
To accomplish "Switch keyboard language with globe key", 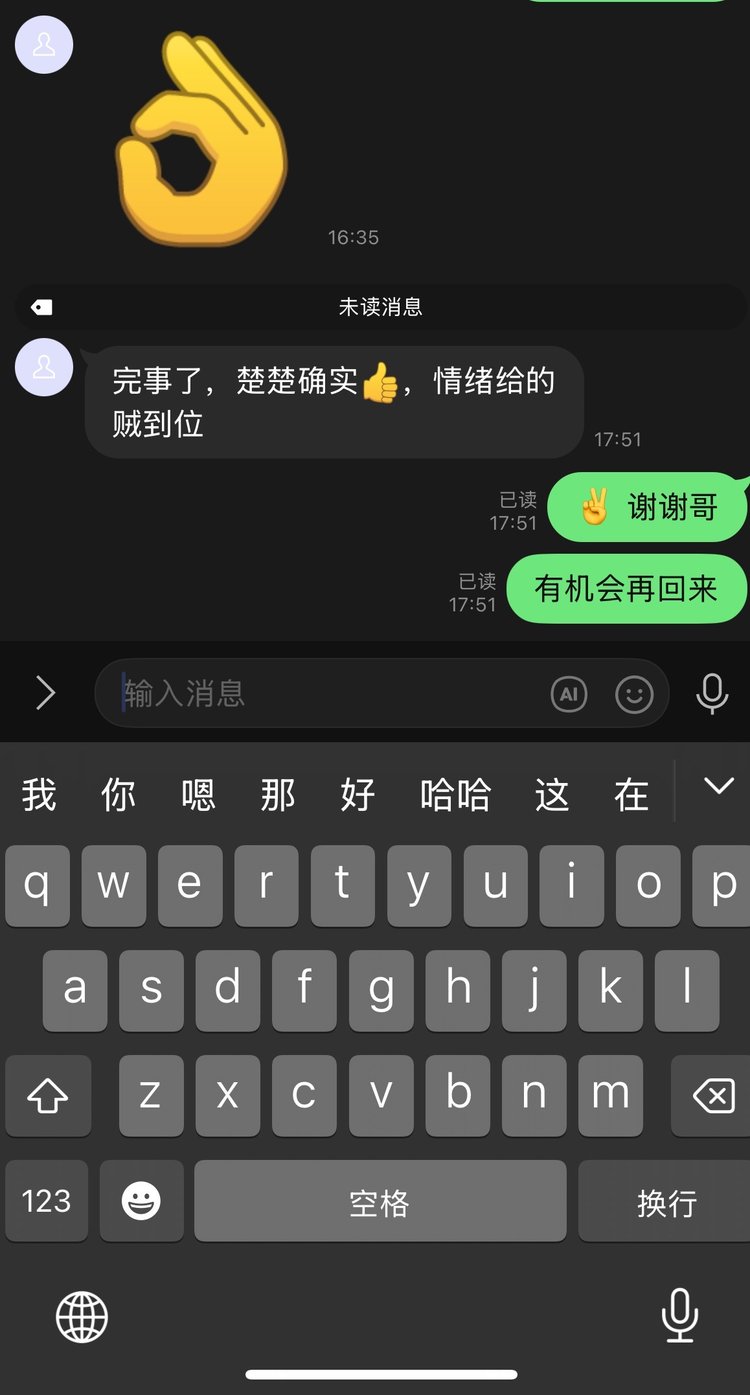I will [x=81, y=1316].
